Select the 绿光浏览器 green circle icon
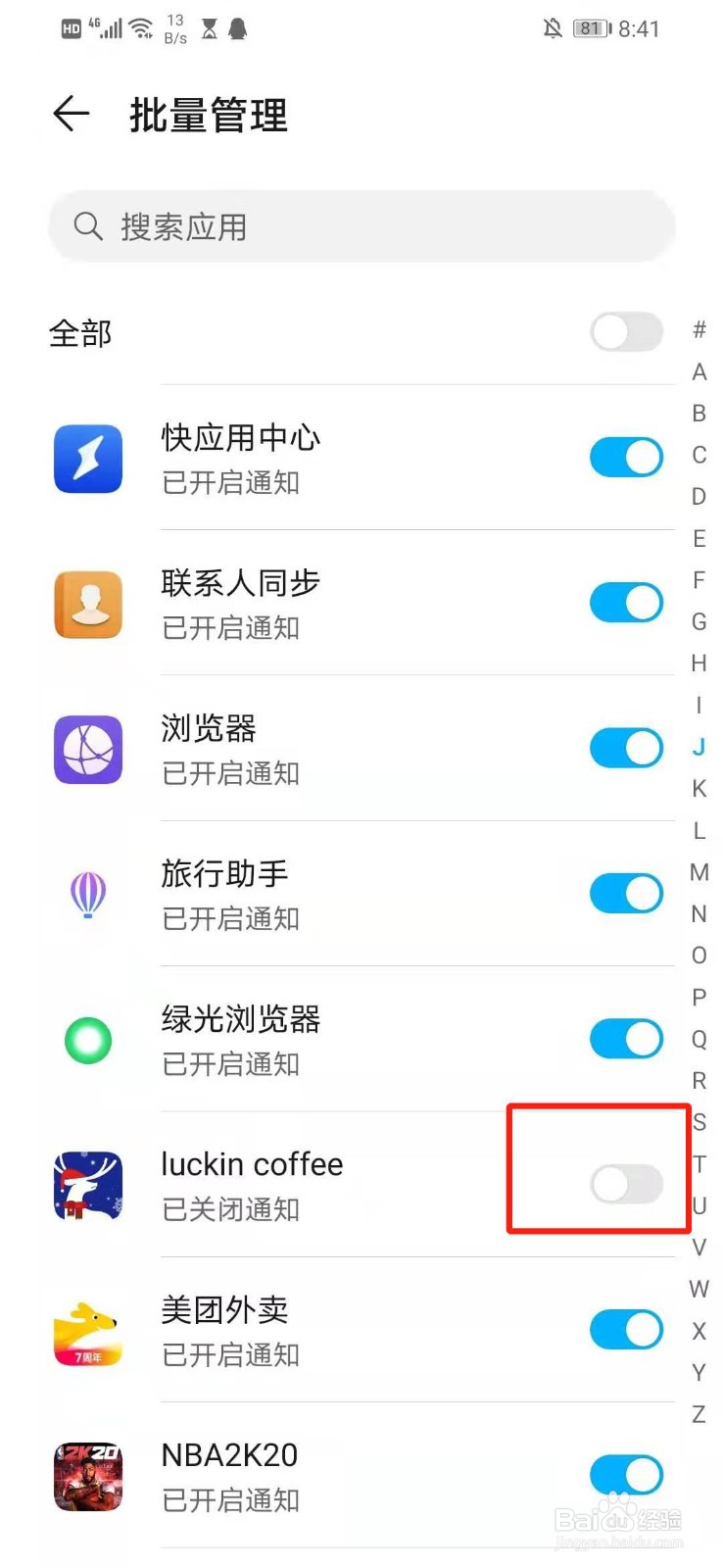Image resolution: width=723 pixels, height=1568 pixels. point(87,1039)
